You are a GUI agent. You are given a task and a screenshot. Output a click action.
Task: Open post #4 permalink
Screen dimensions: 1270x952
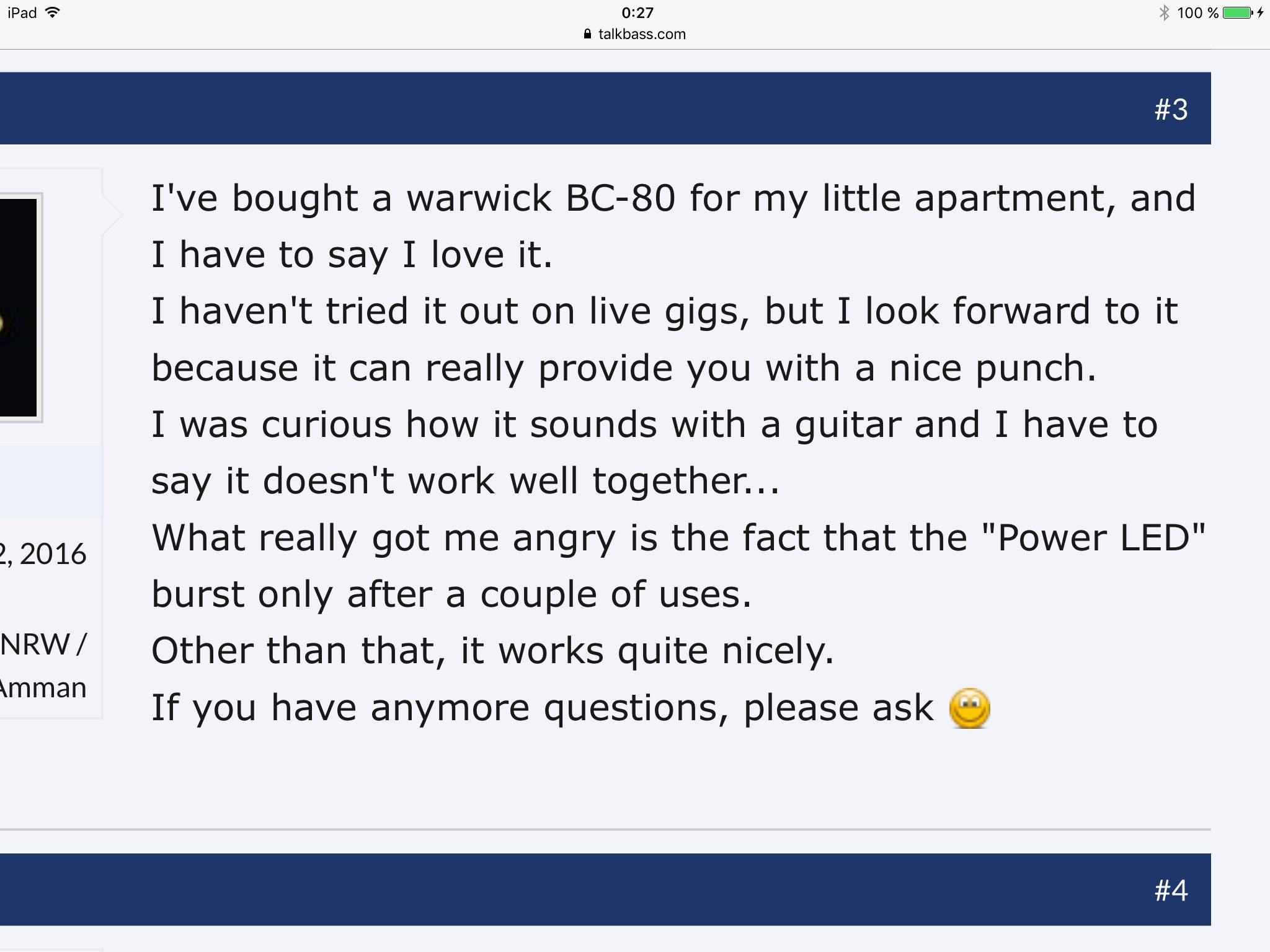(1170, 891)
